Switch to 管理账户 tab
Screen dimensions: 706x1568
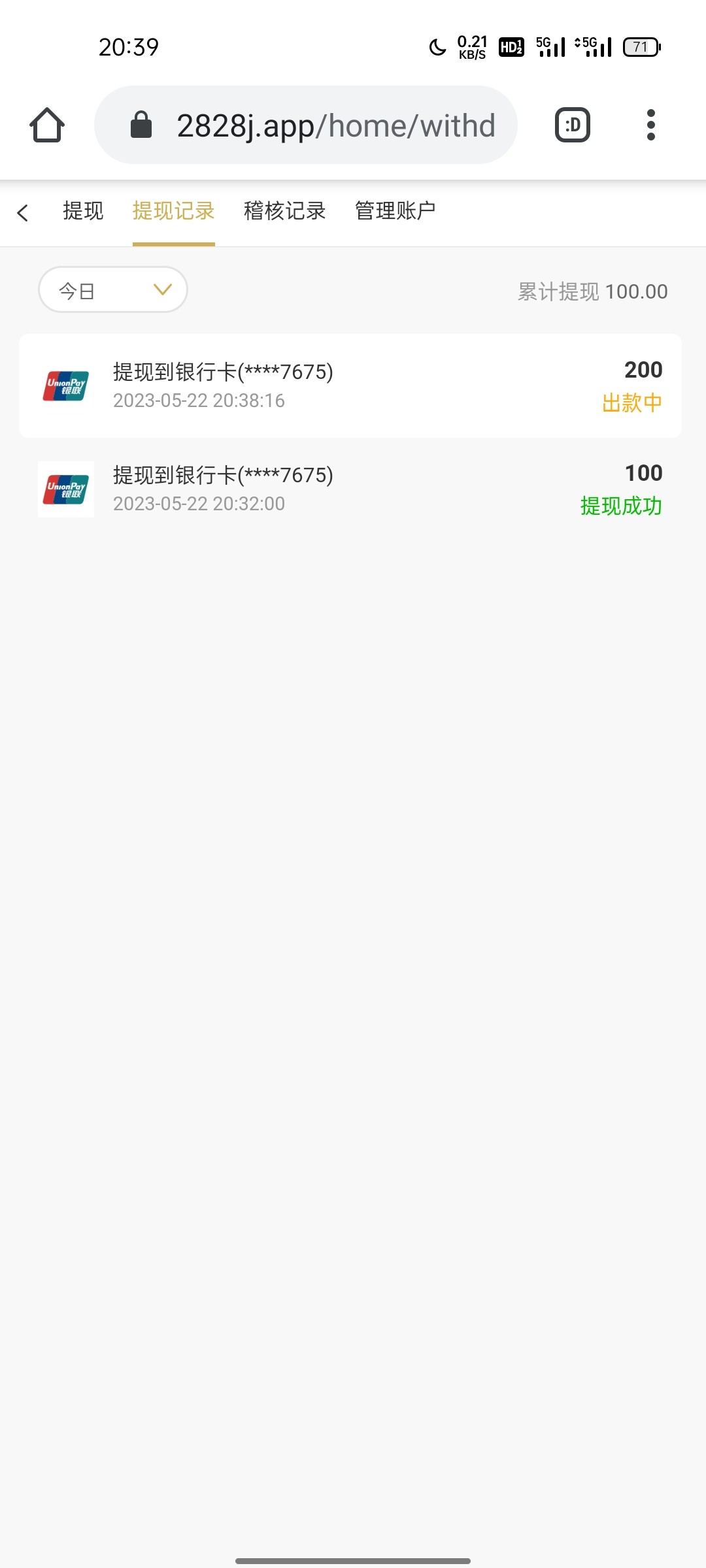(x=395, y=211)
